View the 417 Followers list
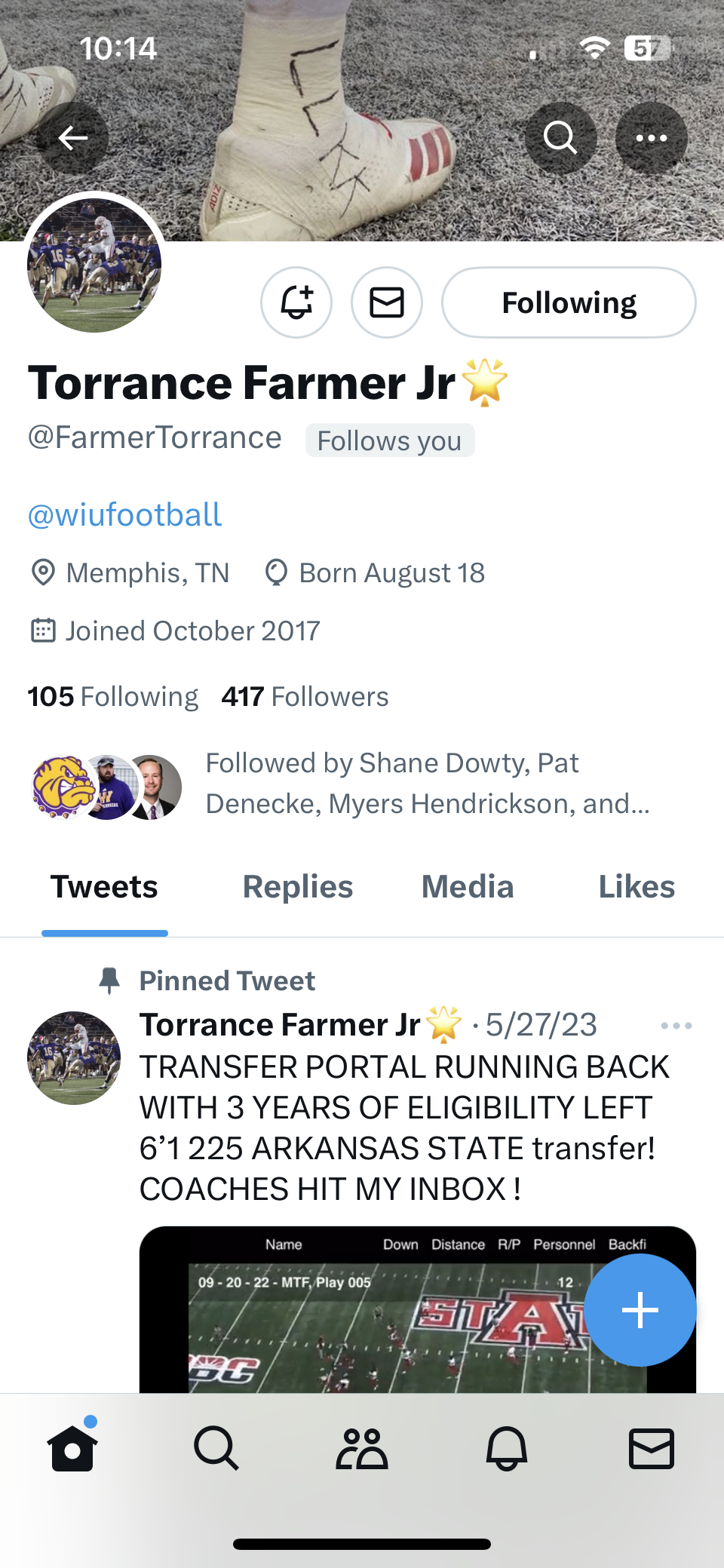Screen dimensions: 724x1568 305,696
